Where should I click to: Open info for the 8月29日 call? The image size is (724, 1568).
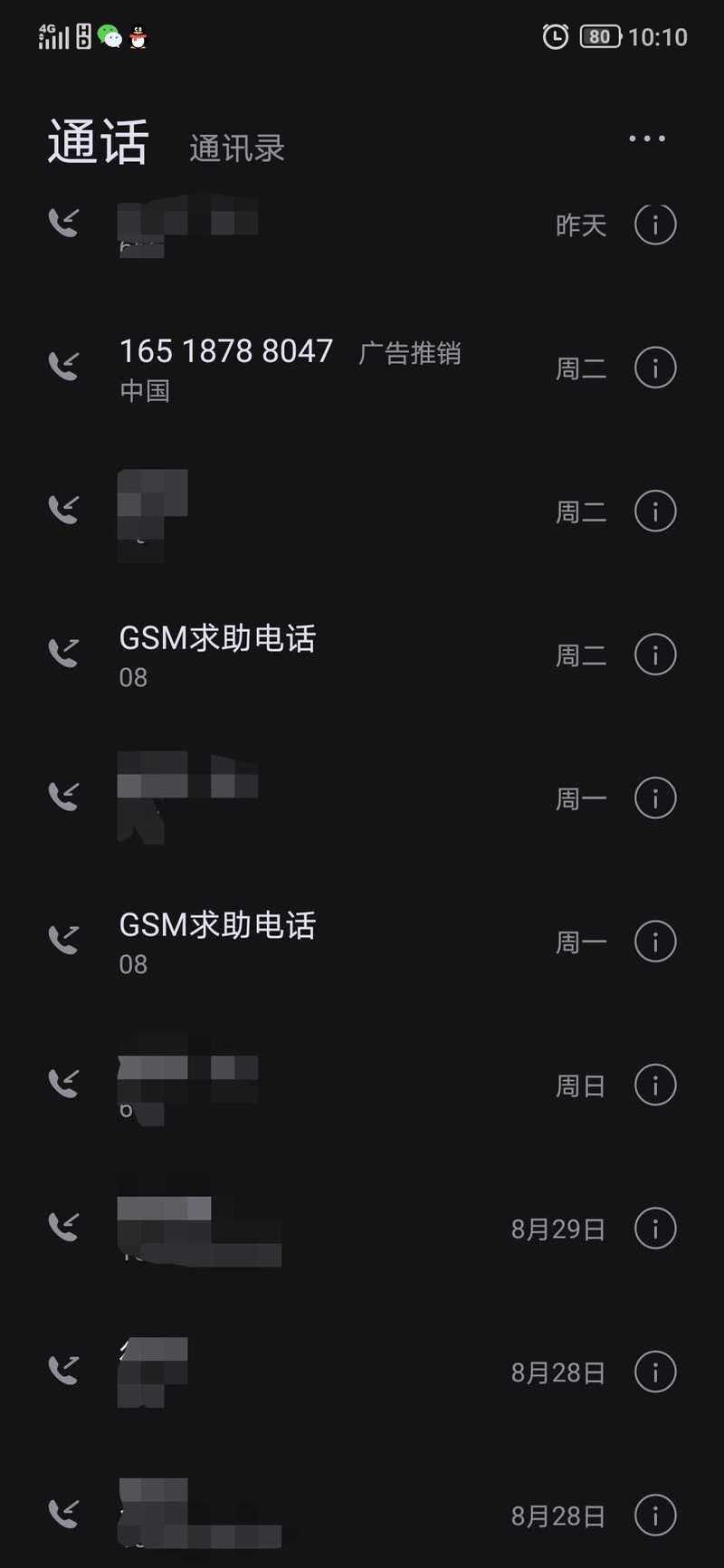655,1229
